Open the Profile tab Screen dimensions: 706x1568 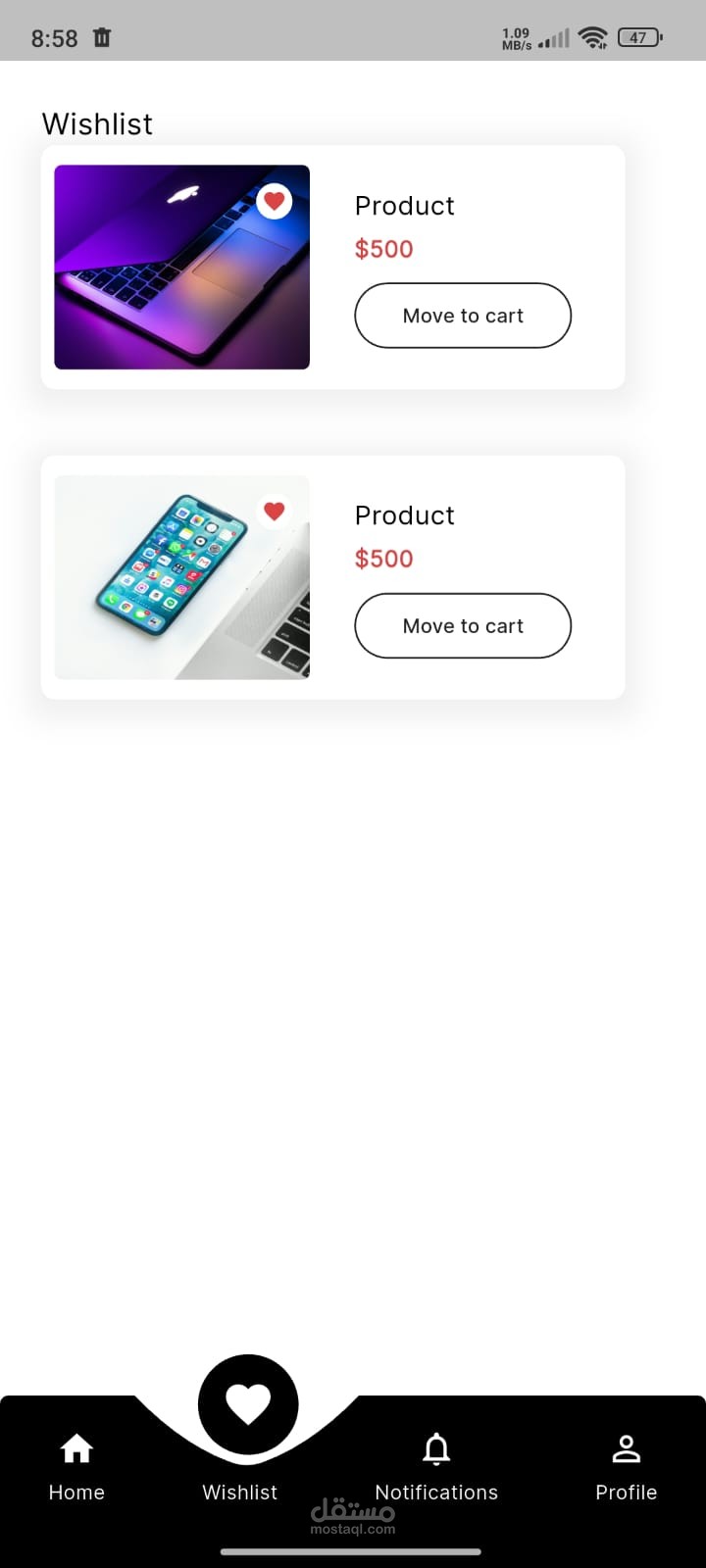click(x=626, y=1465)
